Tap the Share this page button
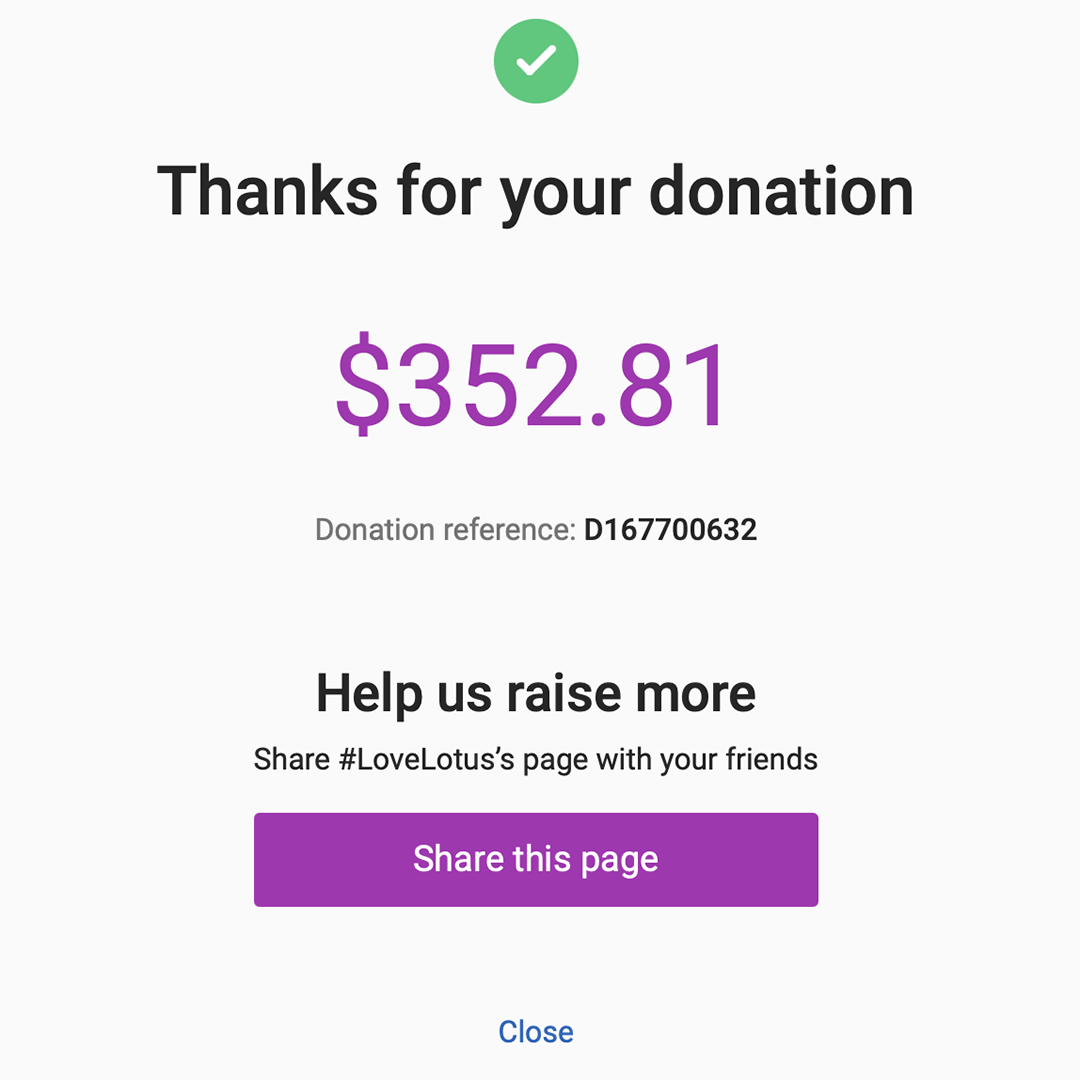This screenshot has width=1080, height=1080. (536, 860)
